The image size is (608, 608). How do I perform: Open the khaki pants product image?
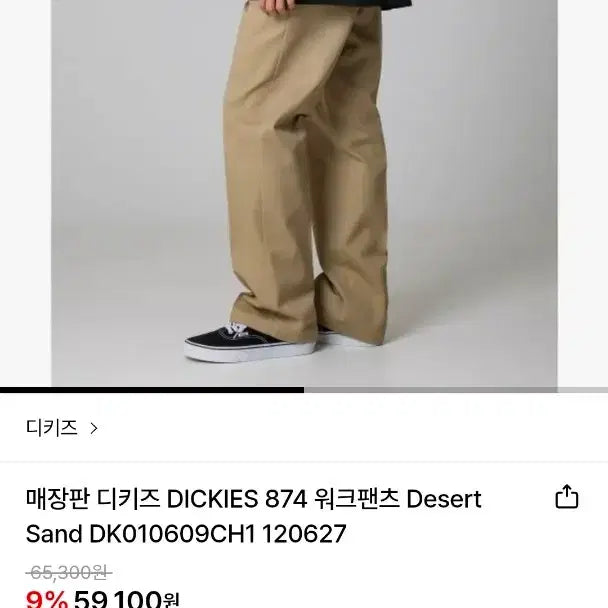tap(304, 190)
